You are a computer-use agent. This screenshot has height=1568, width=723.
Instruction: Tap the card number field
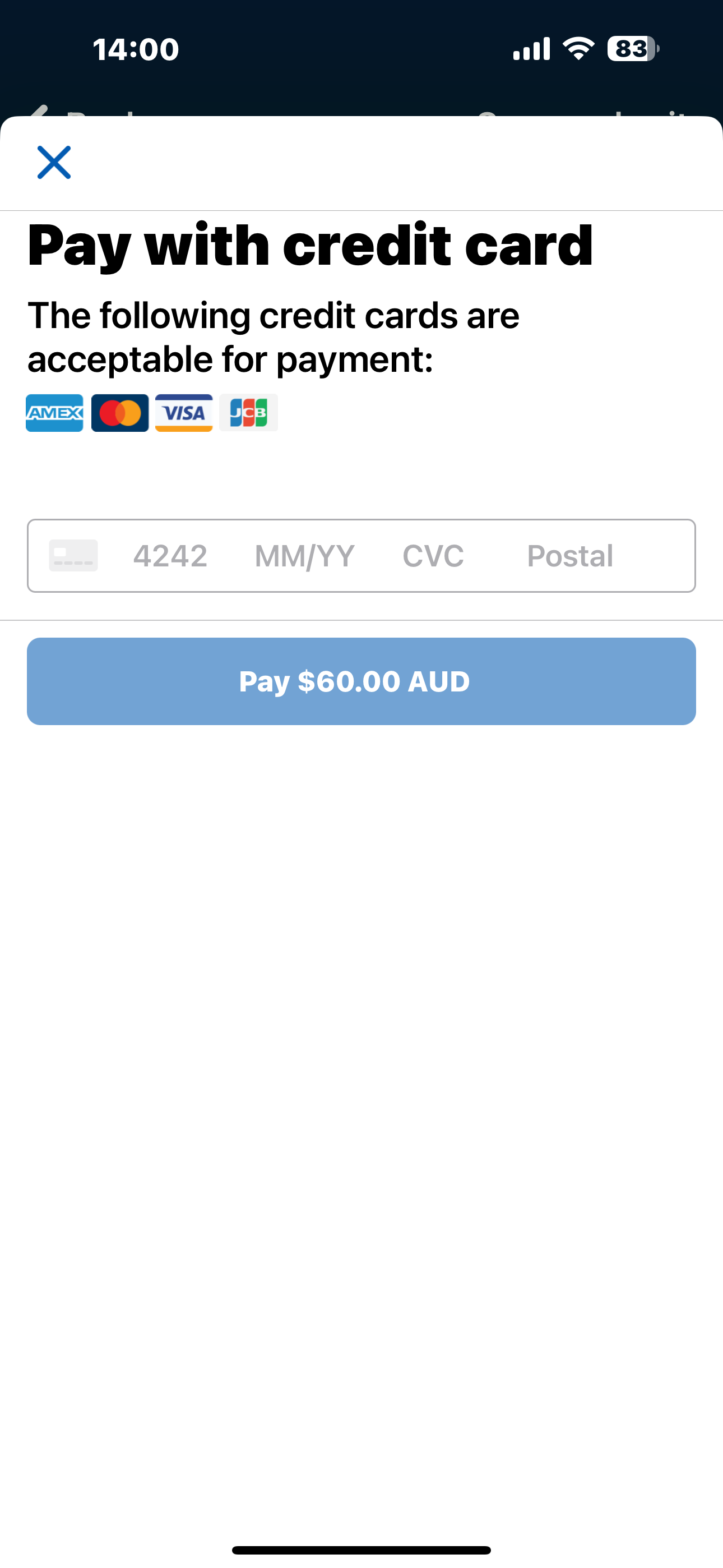[x=170, y=556]
